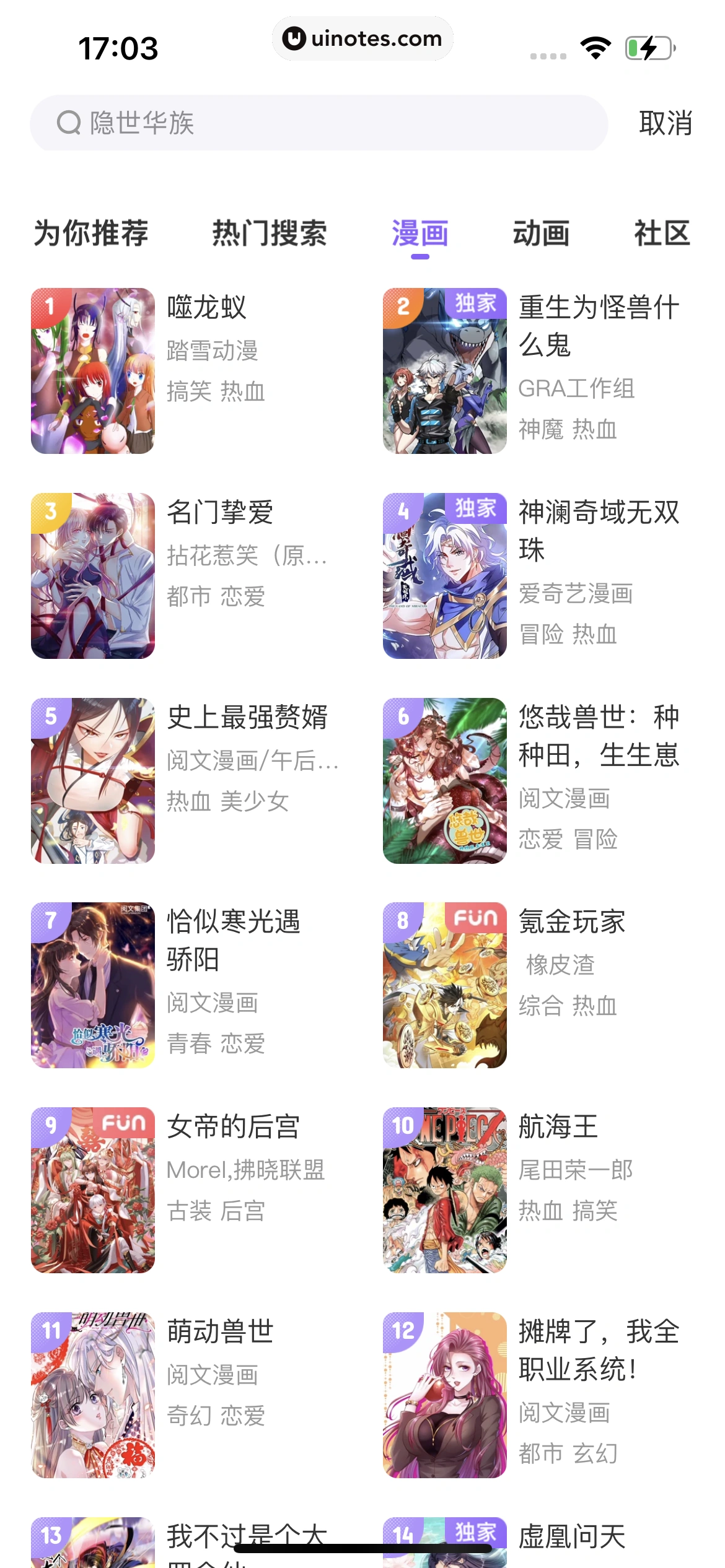Cancel the search with 取消
This screenshot has height=1568, width=725.
[665, 123]
